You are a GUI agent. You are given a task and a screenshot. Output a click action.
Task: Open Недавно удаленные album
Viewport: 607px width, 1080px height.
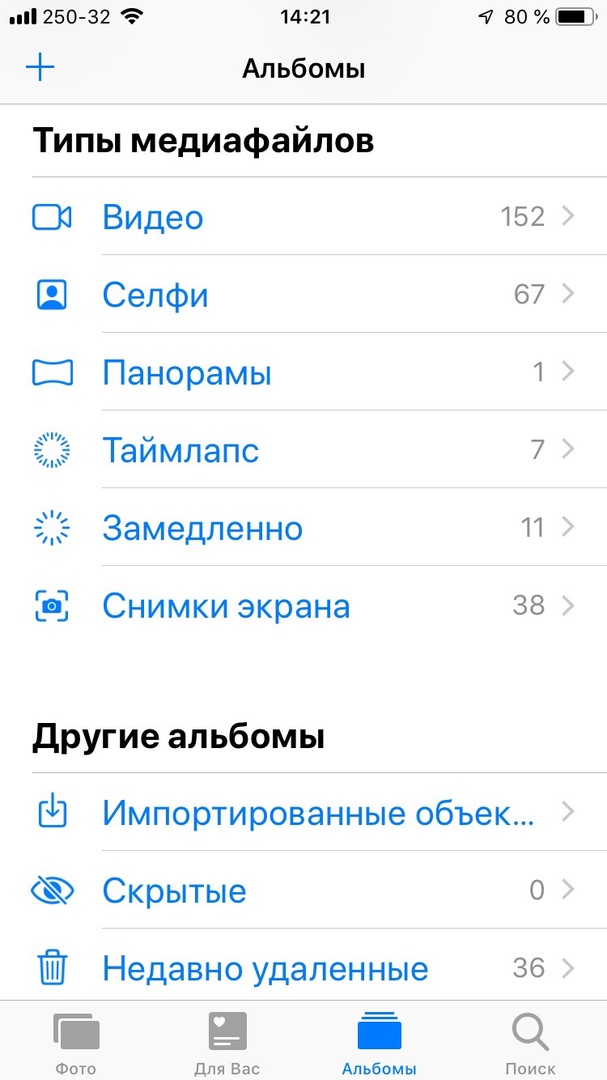point(303,968)
